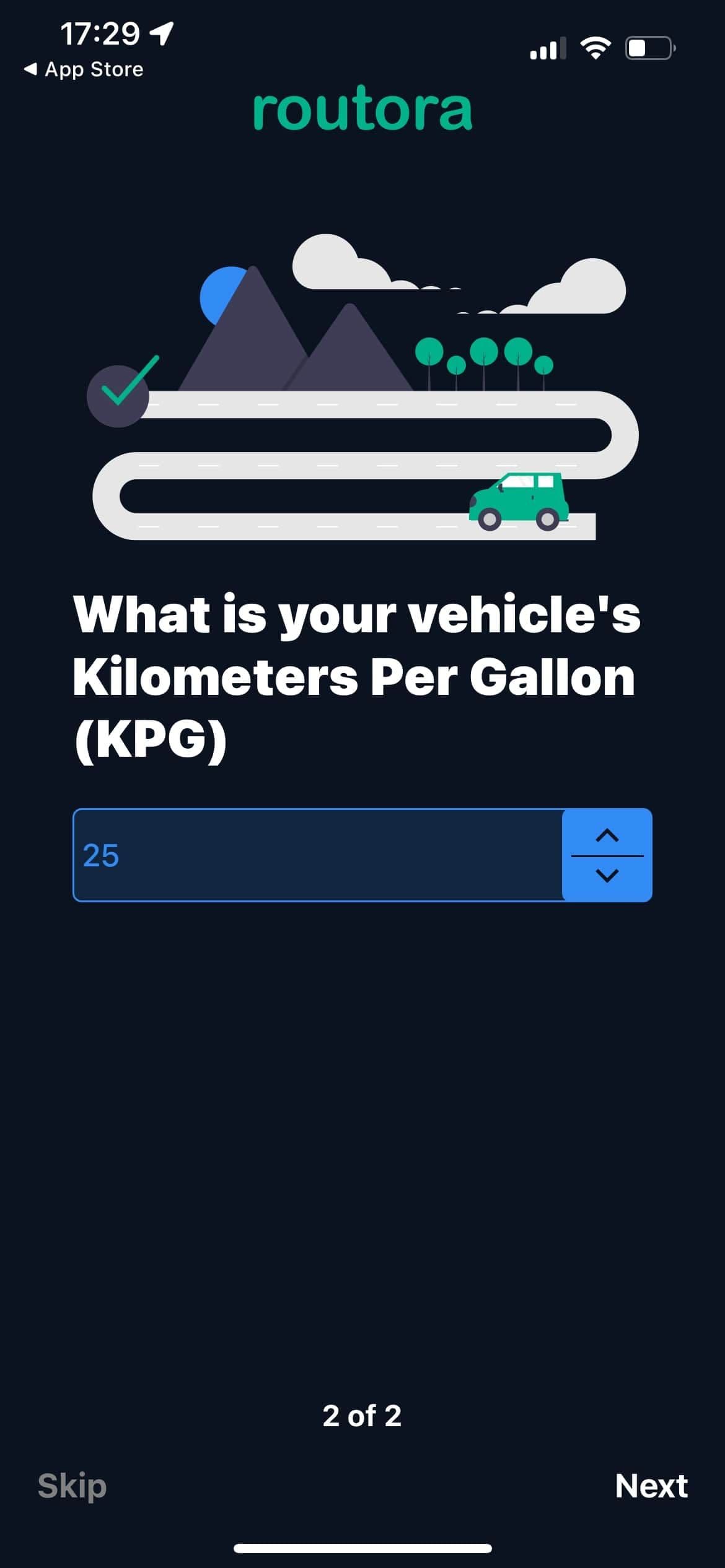Skip the vehicle KPG question

[72, 1486]
